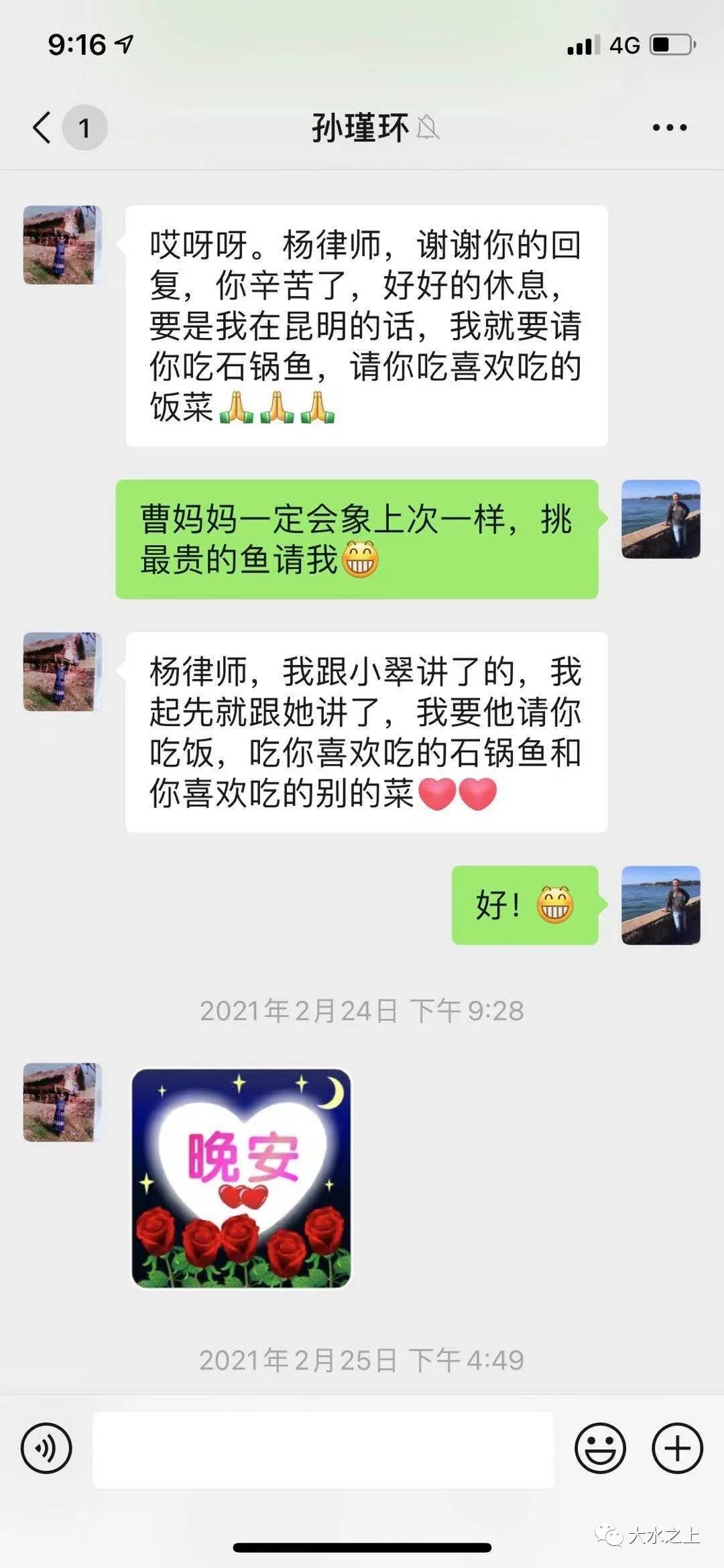Open my avatar beside the 好! message
This screenshot has height=1568, width=724.
[660, 905]
